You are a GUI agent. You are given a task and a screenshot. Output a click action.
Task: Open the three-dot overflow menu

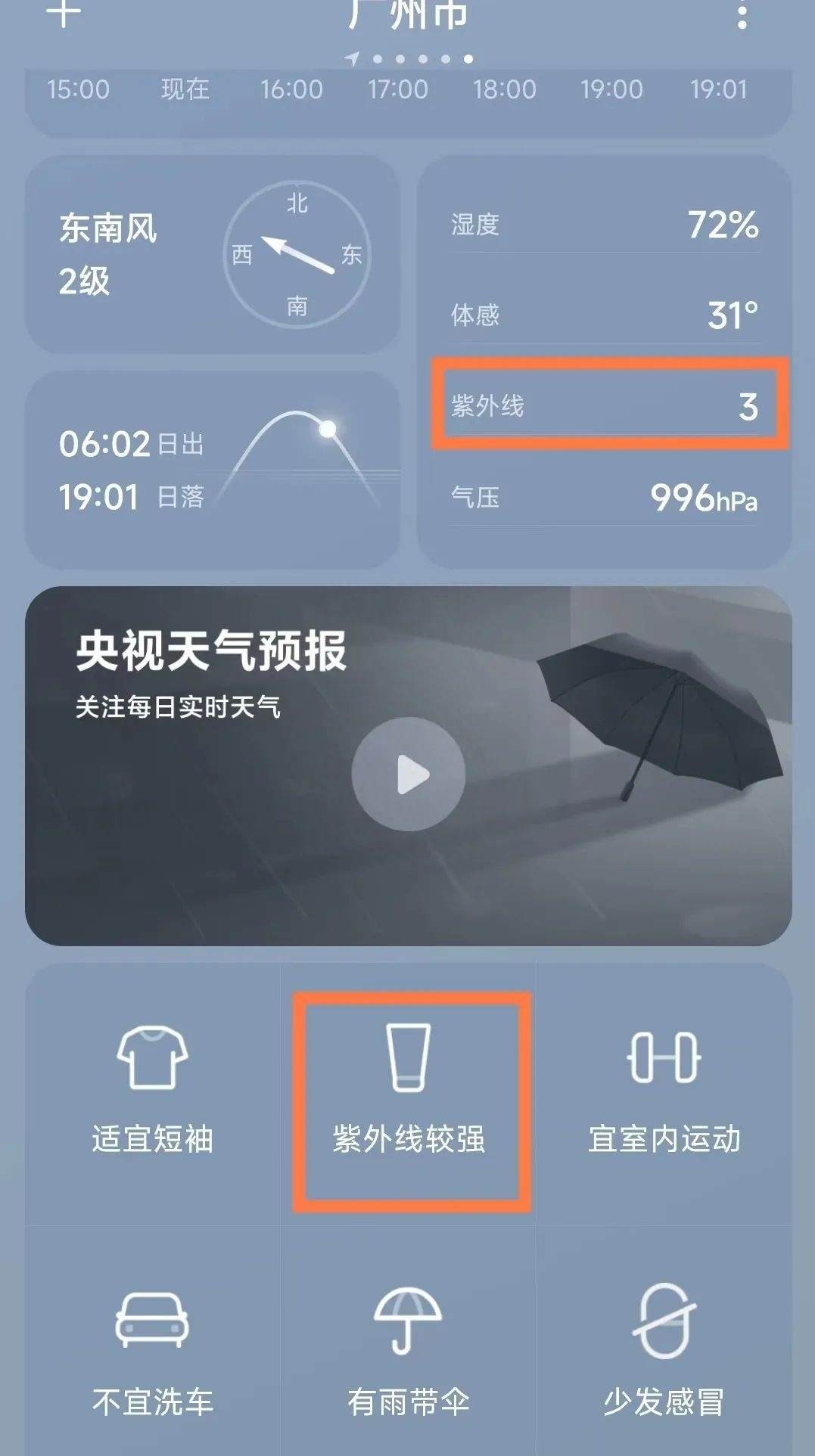coord(742,14)
